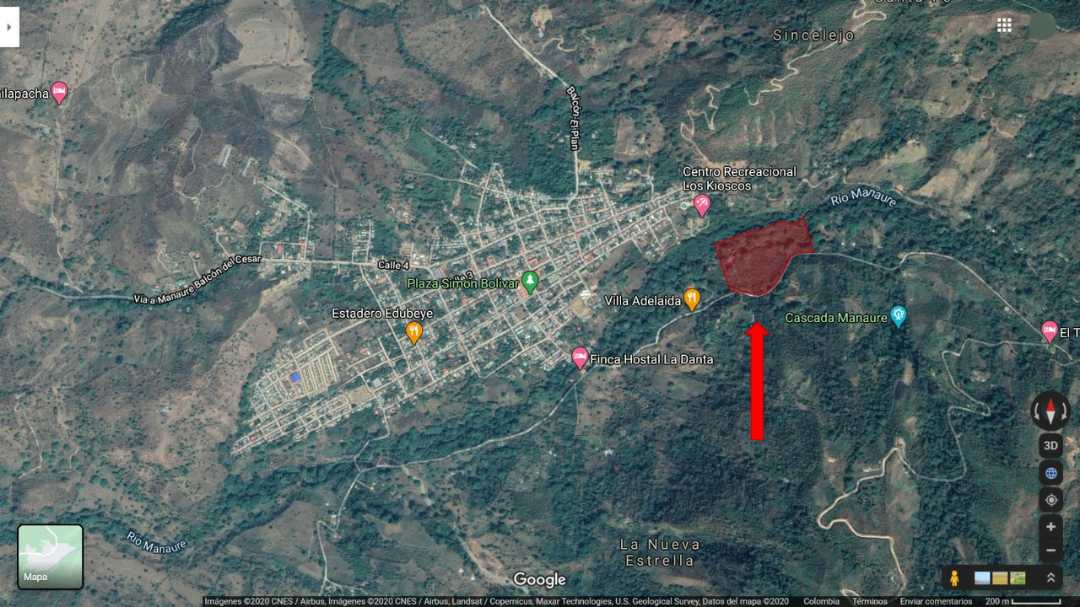
Task: Zoom out with the minus button
Action: tap(1050, 551)
